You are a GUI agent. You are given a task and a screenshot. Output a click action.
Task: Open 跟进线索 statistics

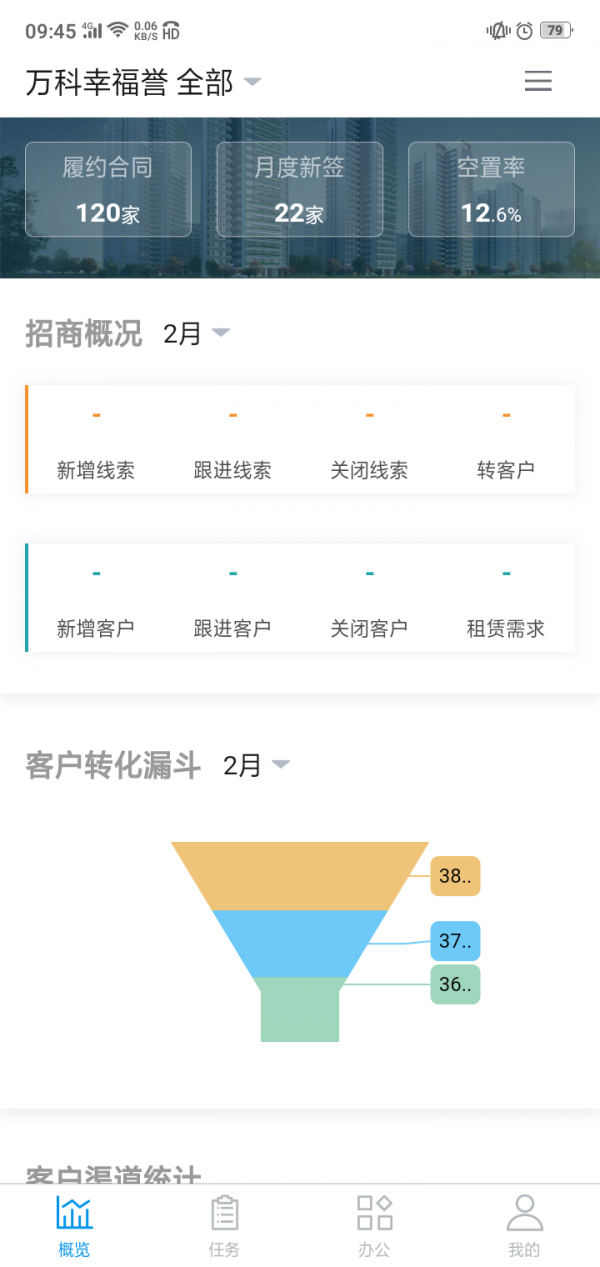tap(232, 441)
